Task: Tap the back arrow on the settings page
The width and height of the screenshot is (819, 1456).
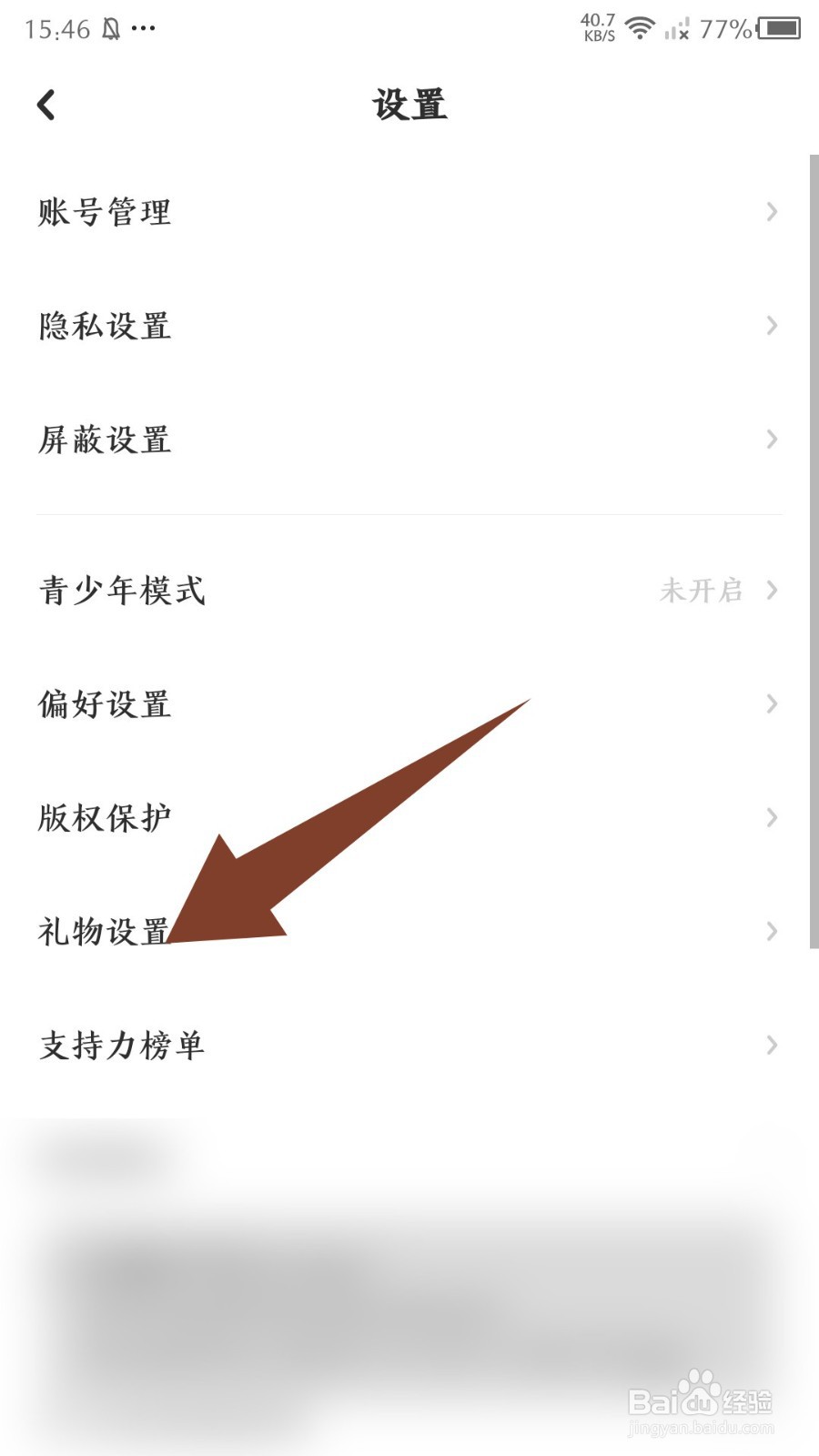Action: (x=45, y=105)
